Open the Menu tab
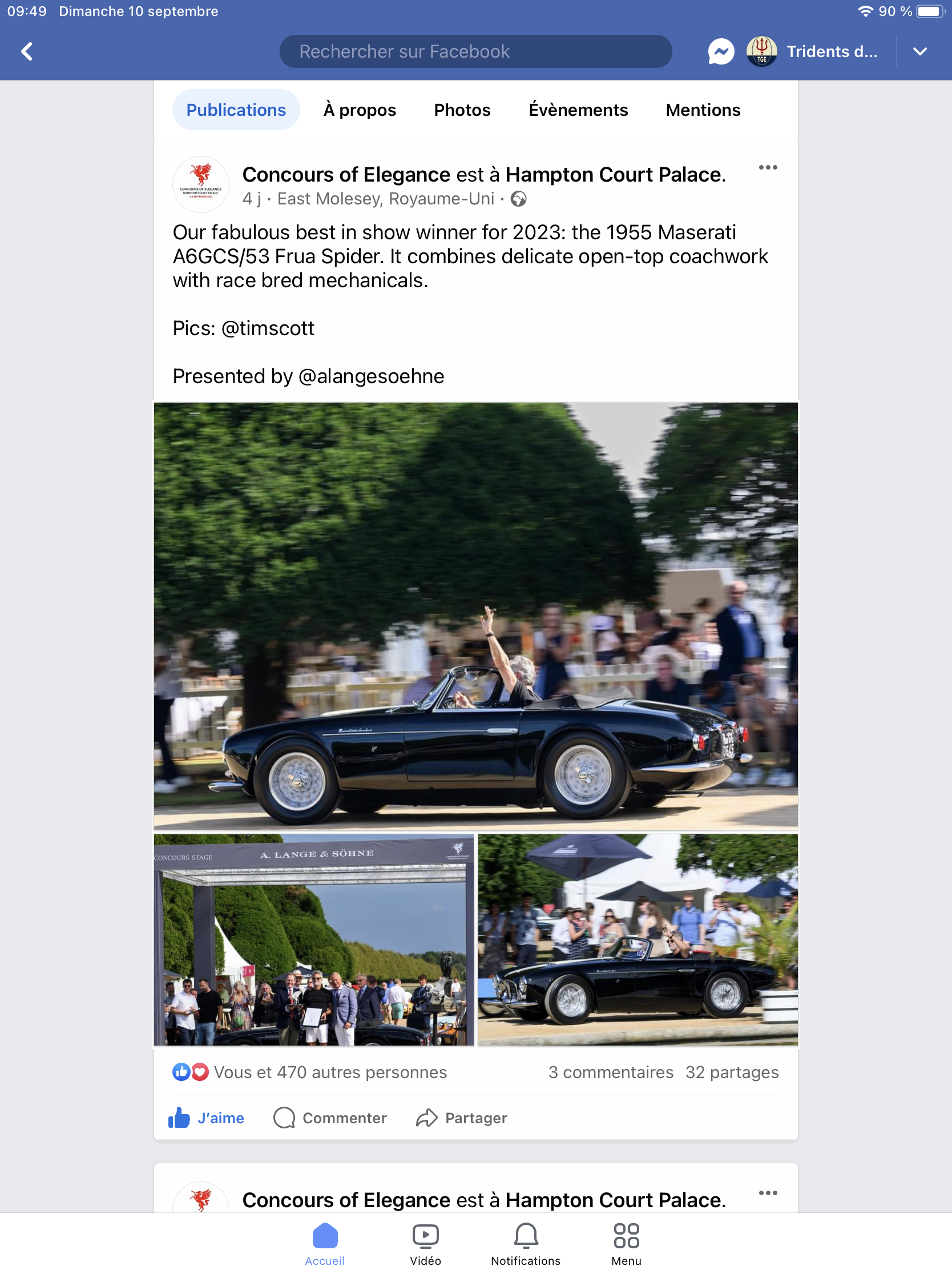Screen dimensions: 952x1270 click(x=626, y=1243)
